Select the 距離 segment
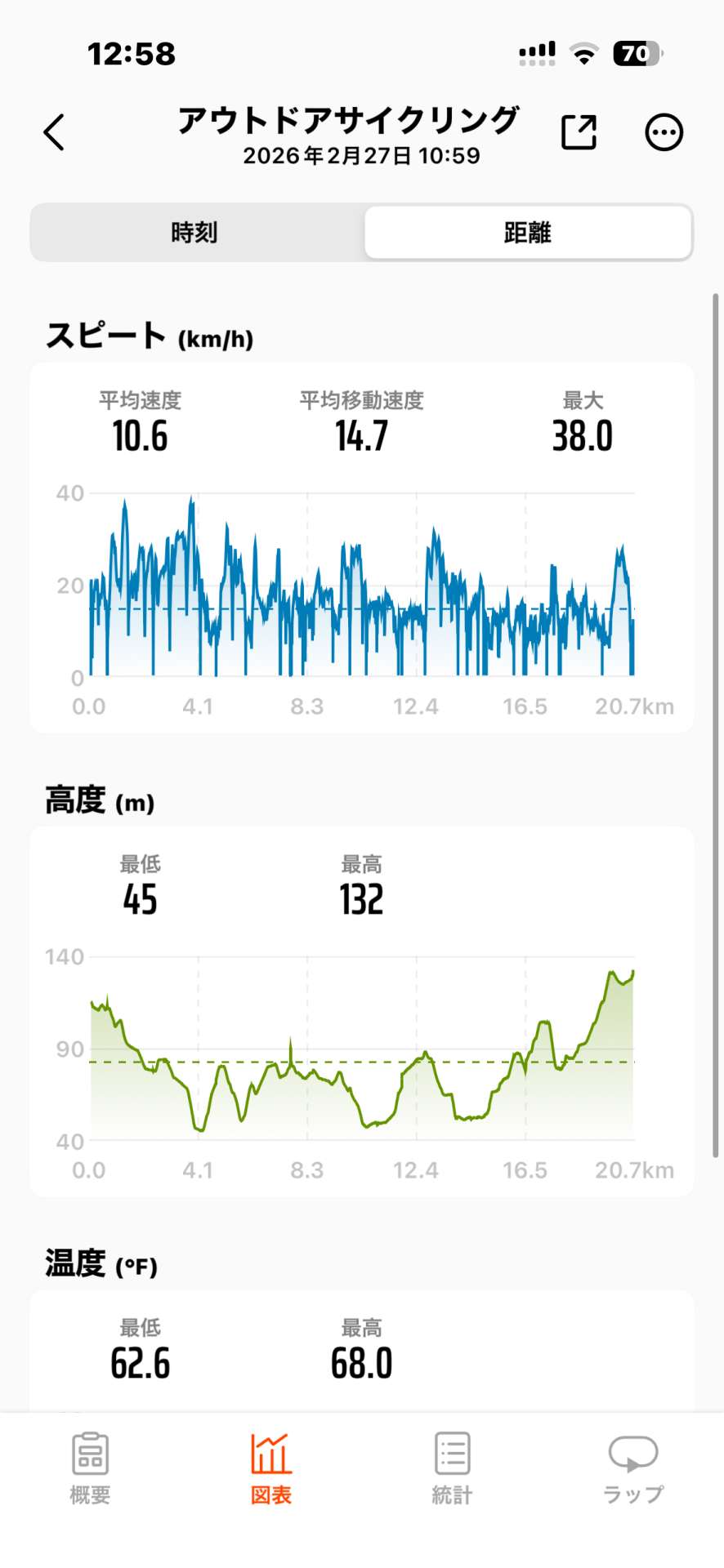 click(528, 233)
